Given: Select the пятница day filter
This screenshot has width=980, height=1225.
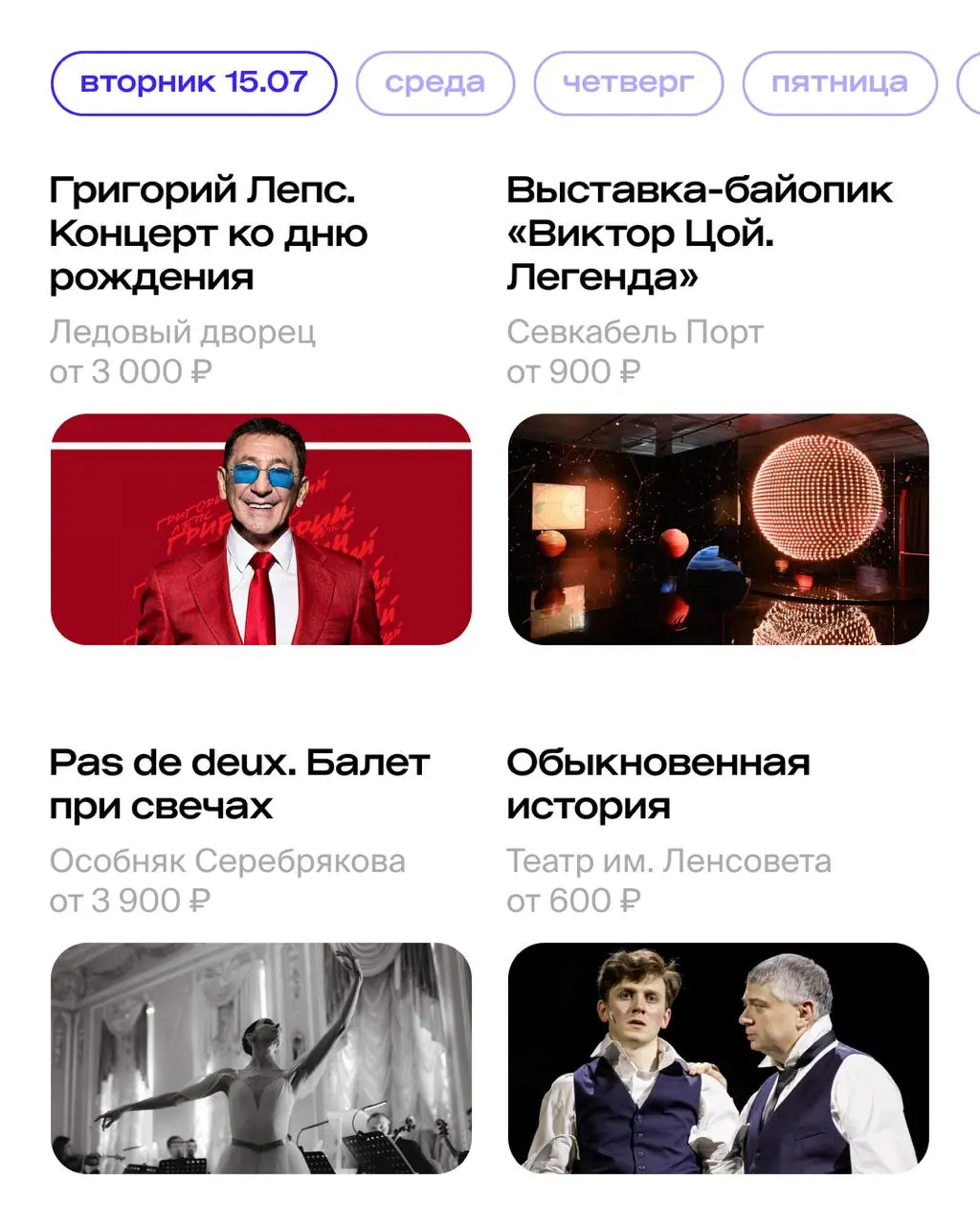Looking at the screenshot, I should click(839, 82).
